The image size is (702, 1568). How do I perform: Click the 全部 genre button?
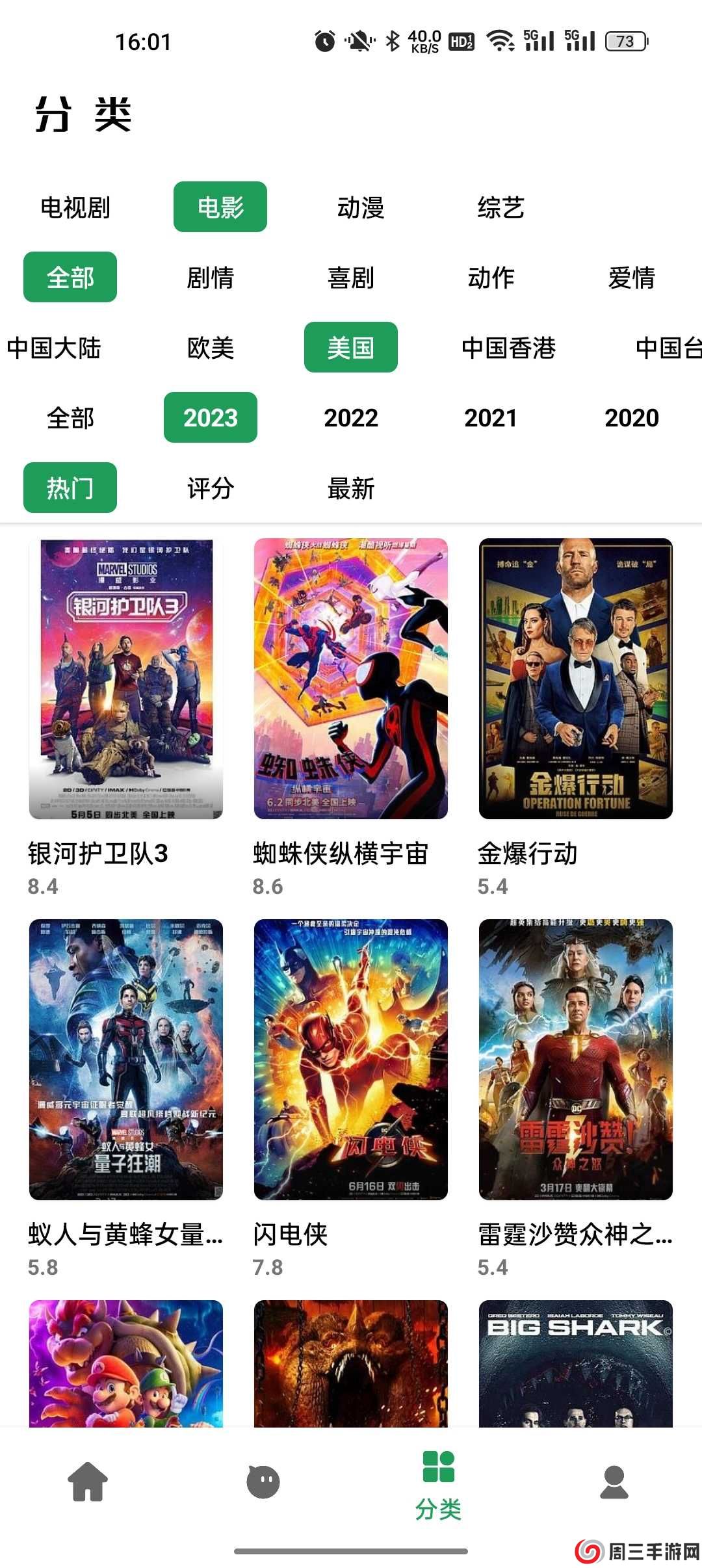(70, 278)
